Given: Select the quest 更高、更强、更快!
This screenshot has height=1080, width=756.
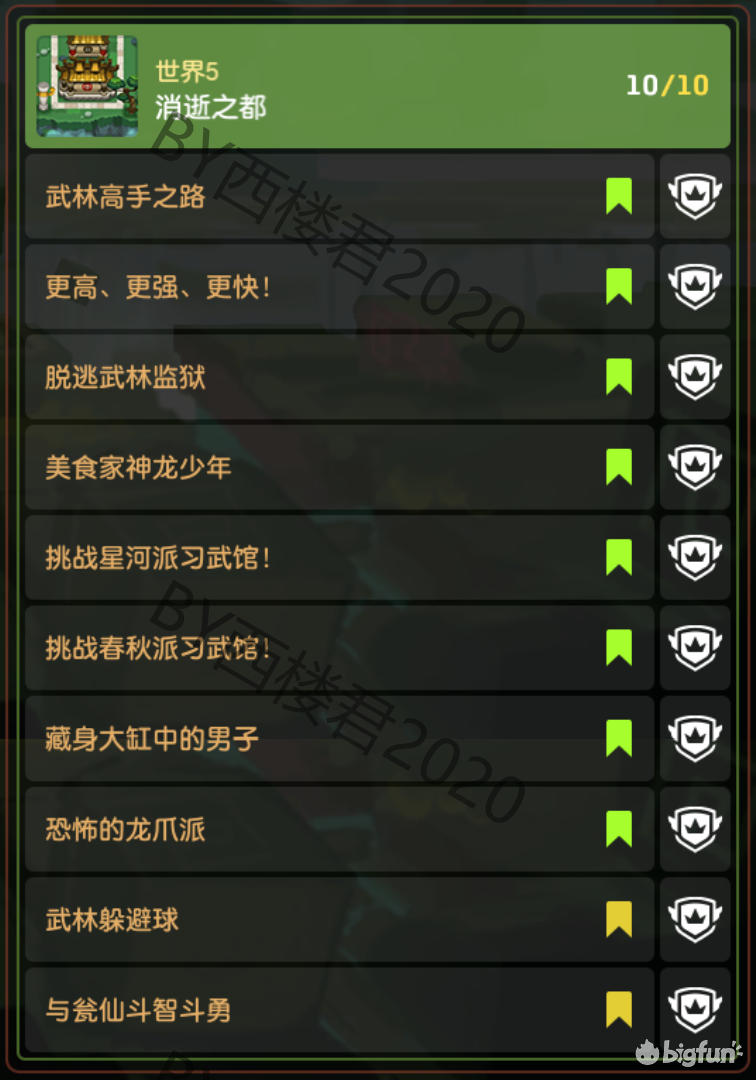Looking at the screenshot, I should tap(340, 287).
